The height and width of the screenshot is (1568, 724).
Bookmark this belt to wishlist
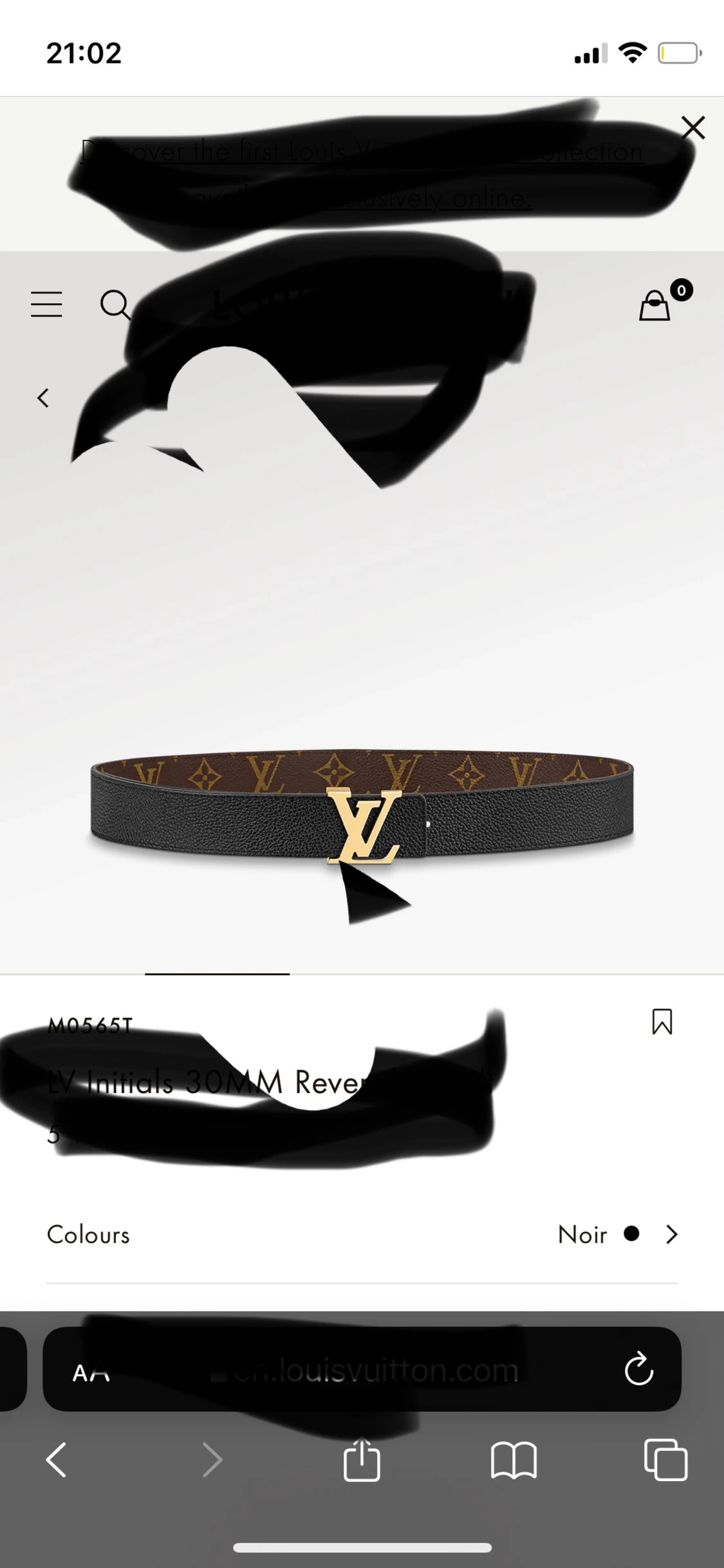[x=662, y=1022]
